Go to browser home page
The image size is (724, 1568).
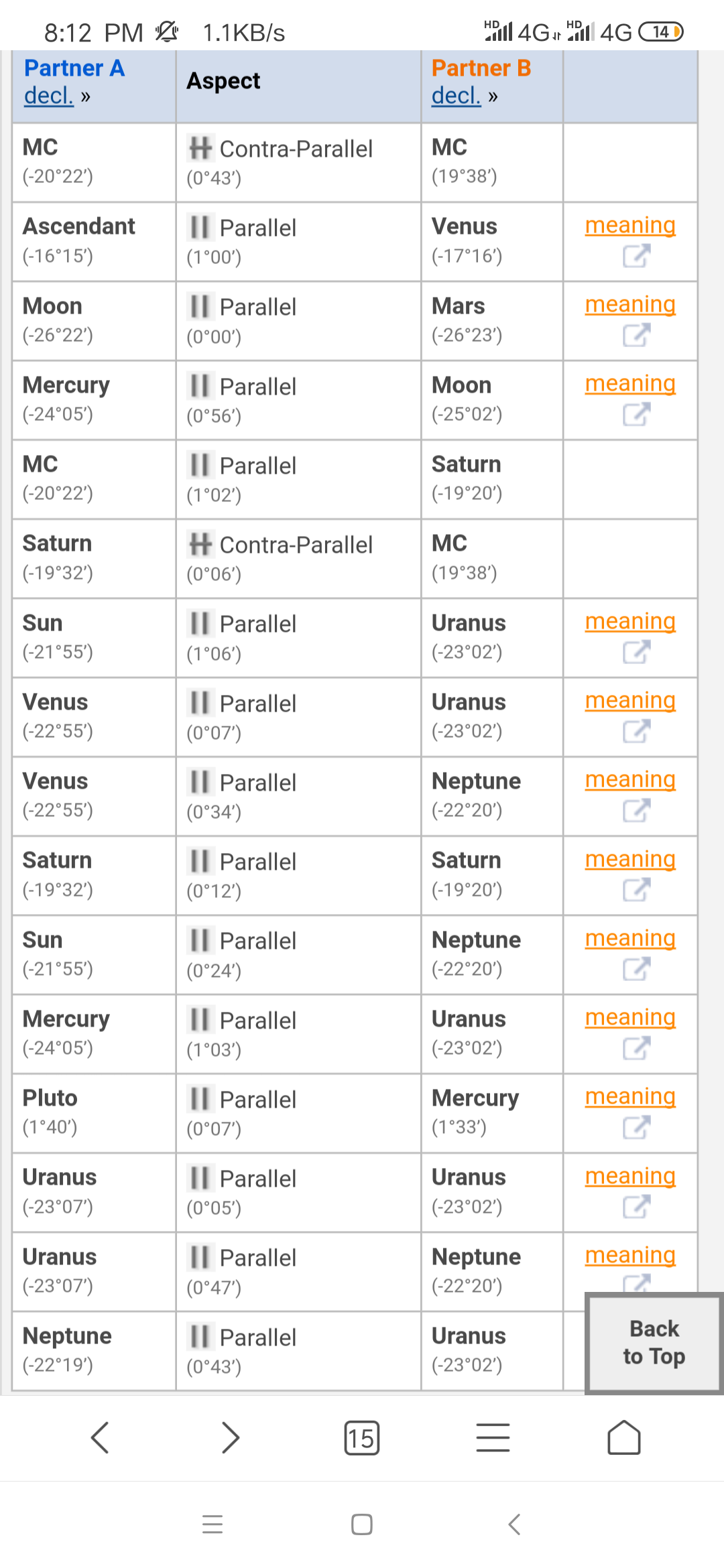pos(624,1438)
